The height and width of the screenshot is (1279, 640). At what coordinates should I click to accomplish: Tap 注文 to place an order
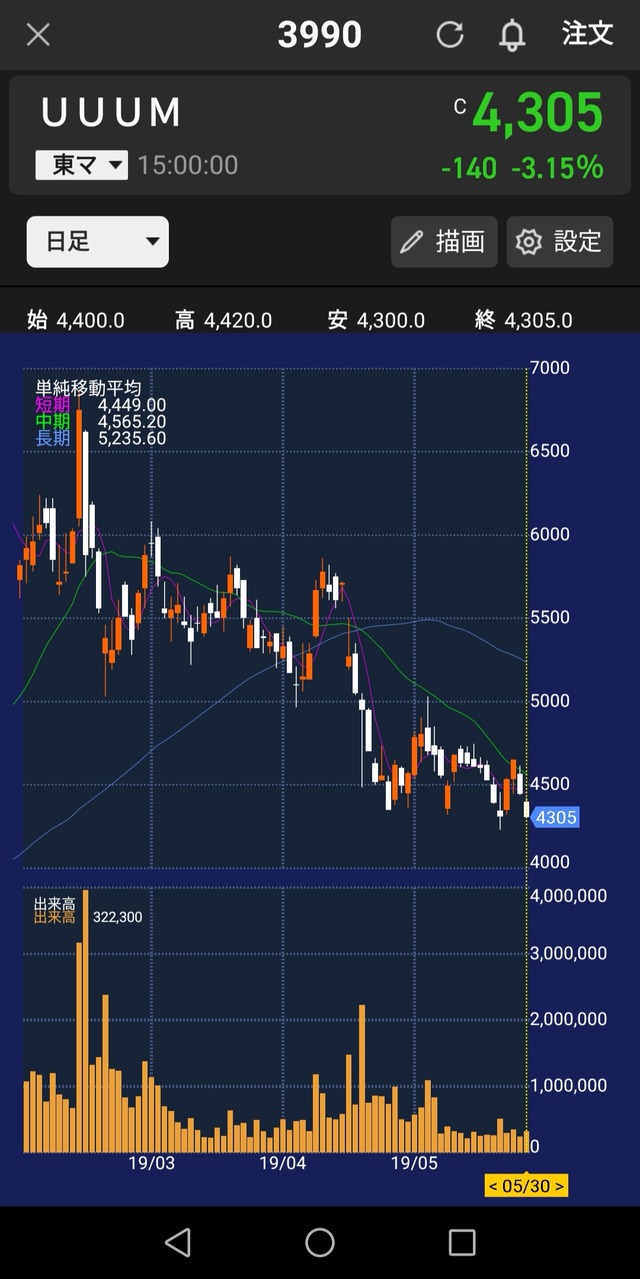point(587,34)
